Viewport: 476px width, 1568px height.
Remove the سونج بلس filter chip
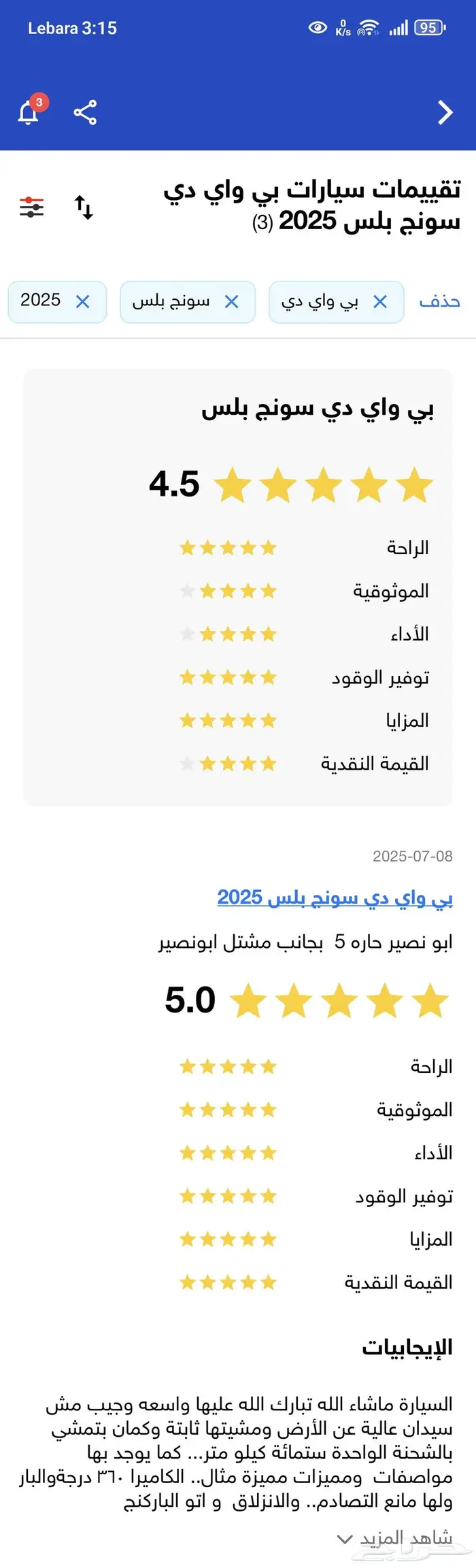[x=232, y=302]
